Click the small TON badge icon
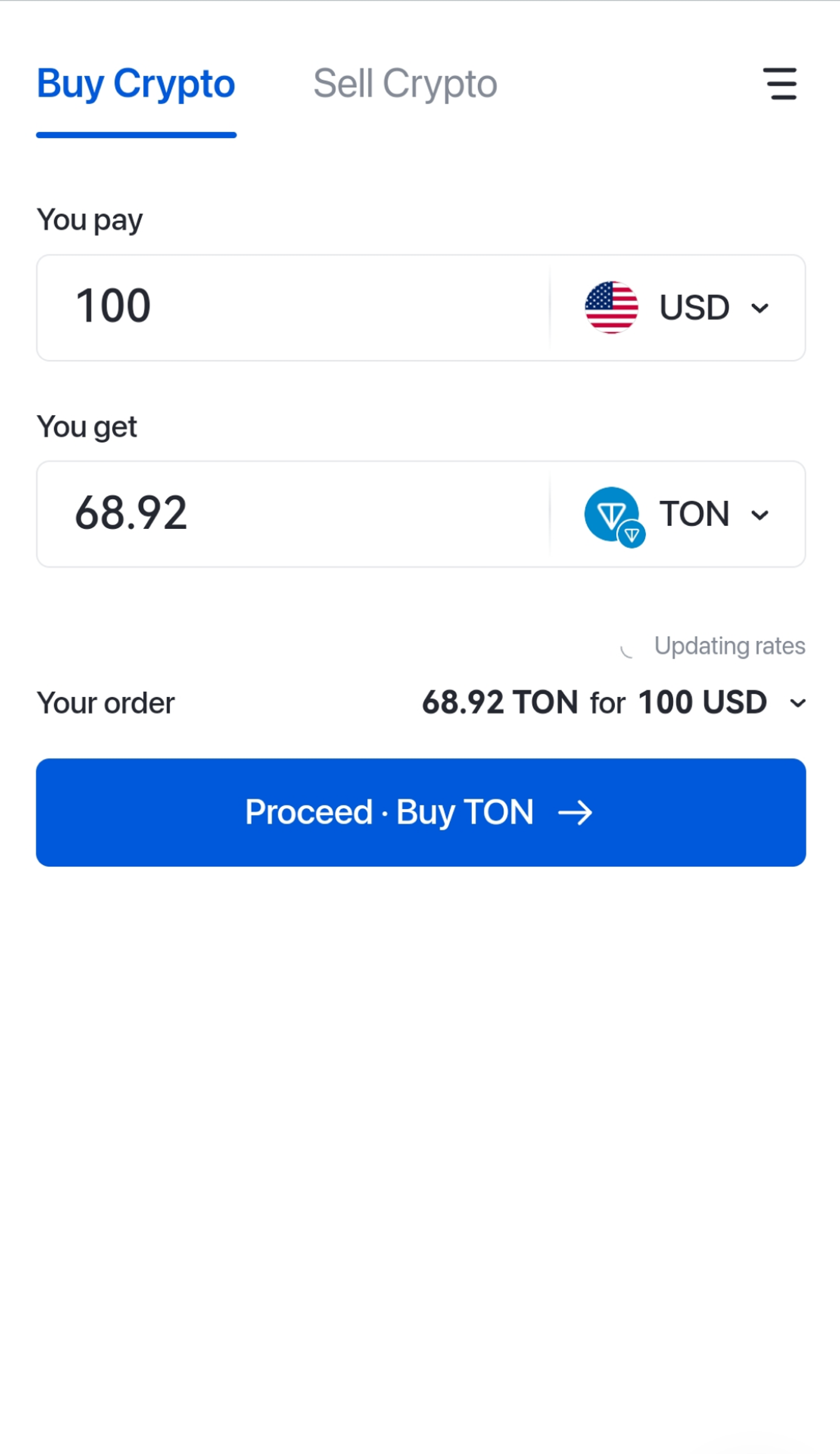This screenshot has height=1454, width=840. click(633, 534)
